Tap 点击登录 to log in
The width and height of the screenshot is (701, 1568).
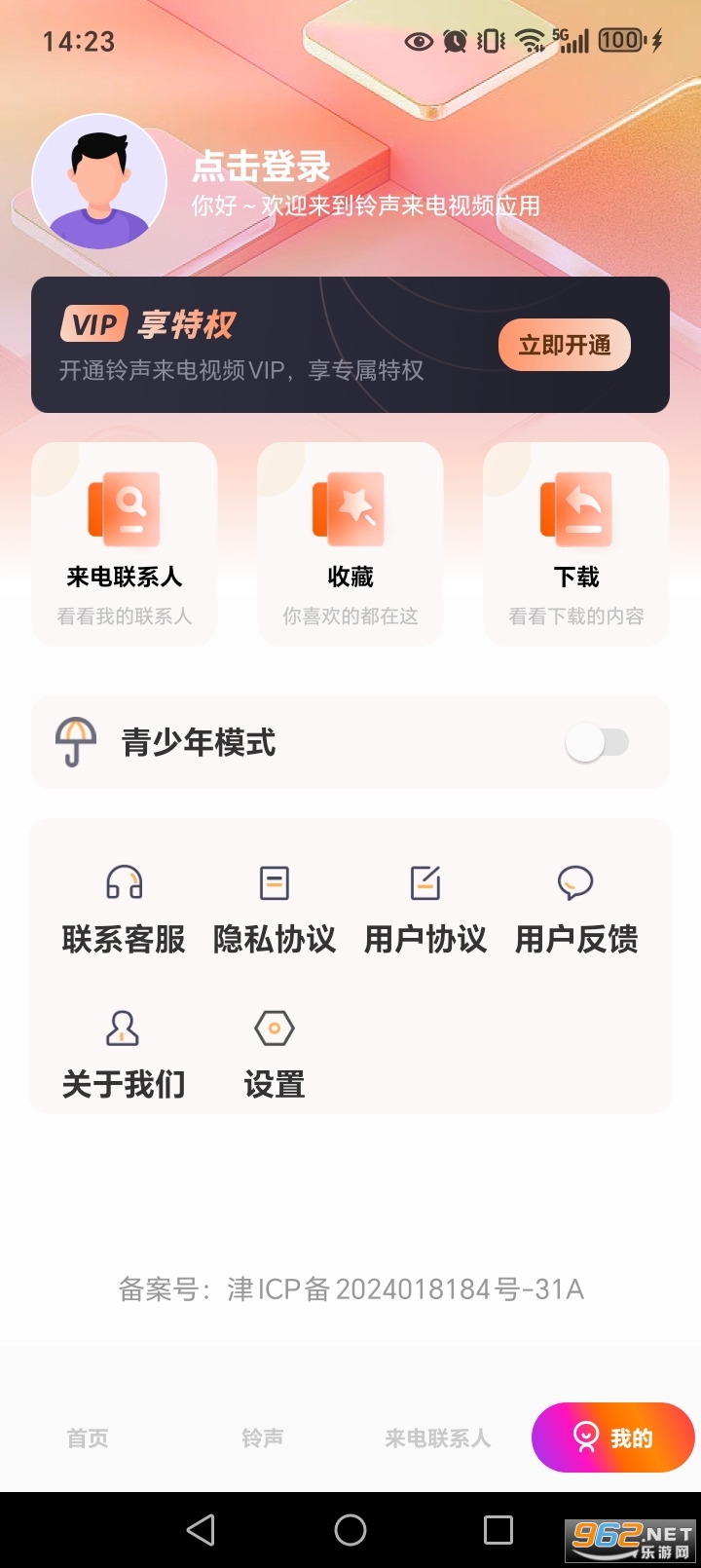click(x=259, y=168)
